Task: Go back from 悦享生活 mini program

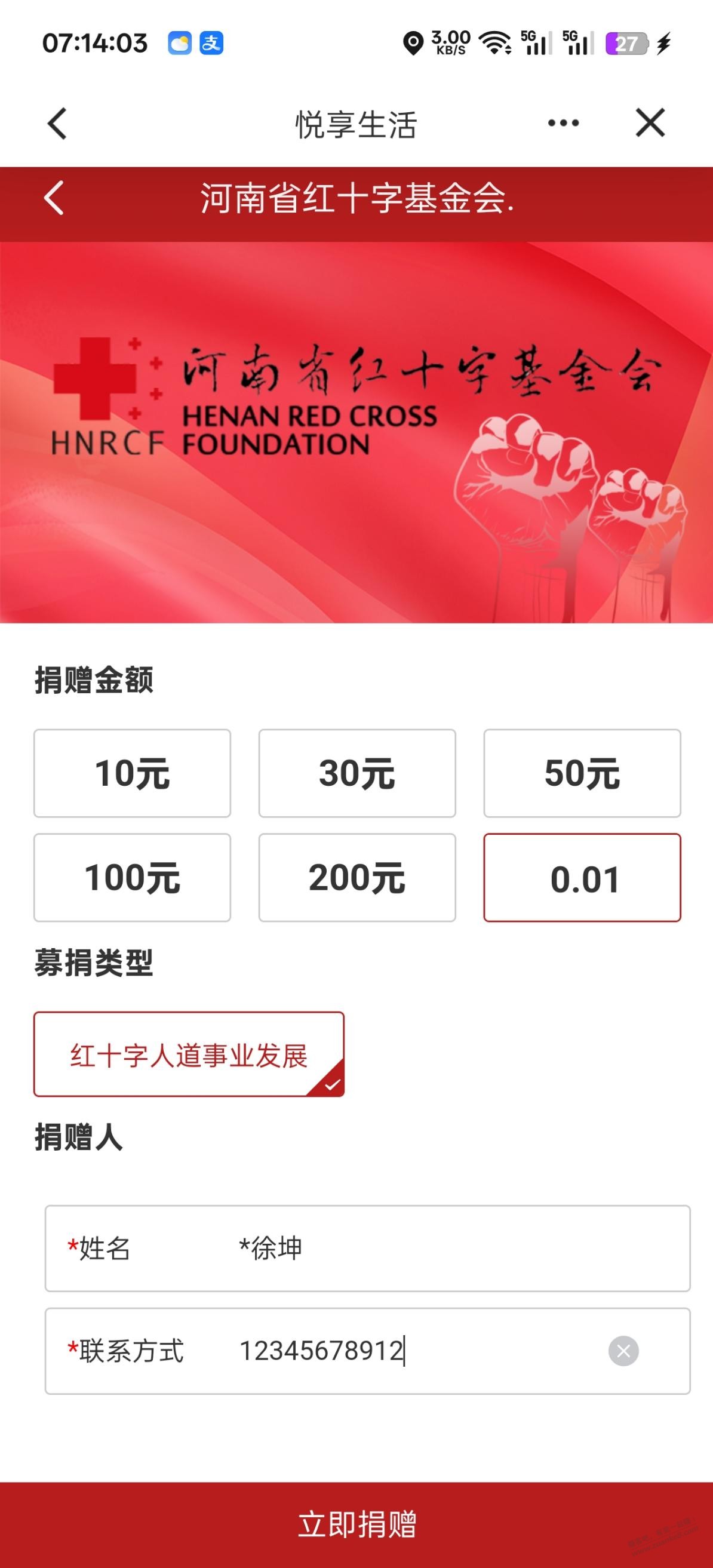Action: (57, 124)
